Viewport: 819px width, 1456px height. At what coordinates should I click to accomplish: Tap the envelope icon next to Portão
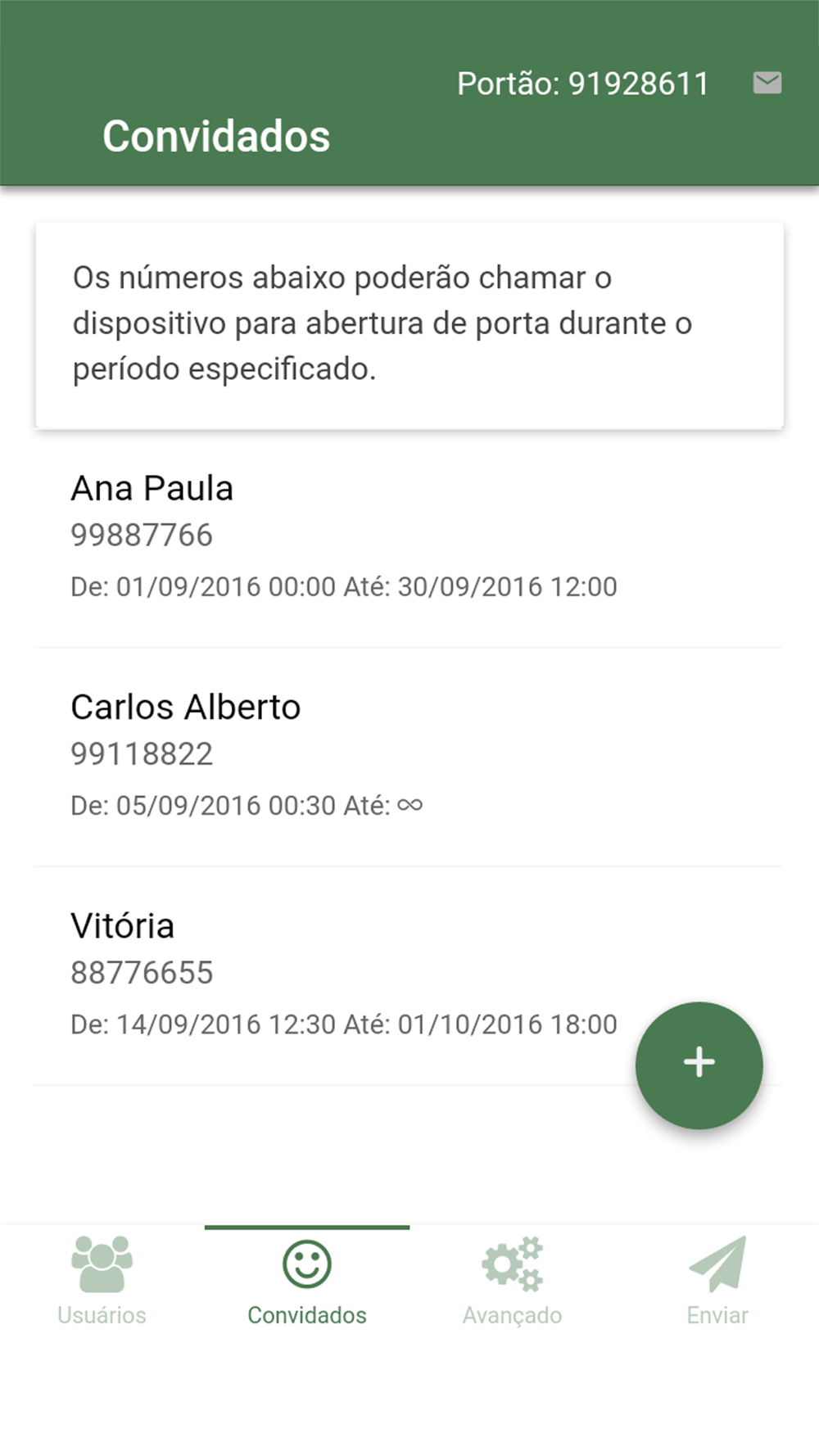[x=767, y=83]
